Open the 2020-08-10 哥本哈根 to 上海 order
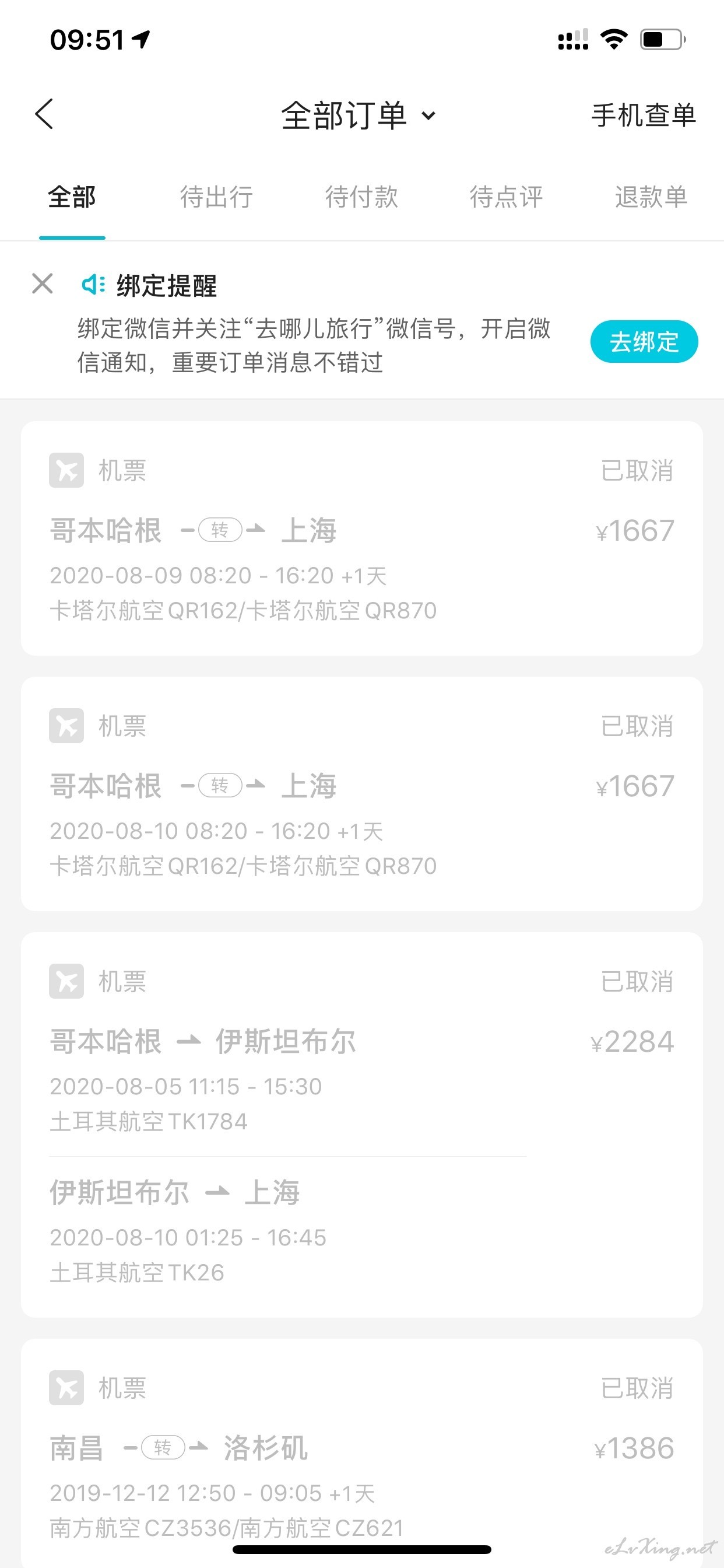This screenshot has height=1568, width=724. pyautogui.click(x=362, y=794)
